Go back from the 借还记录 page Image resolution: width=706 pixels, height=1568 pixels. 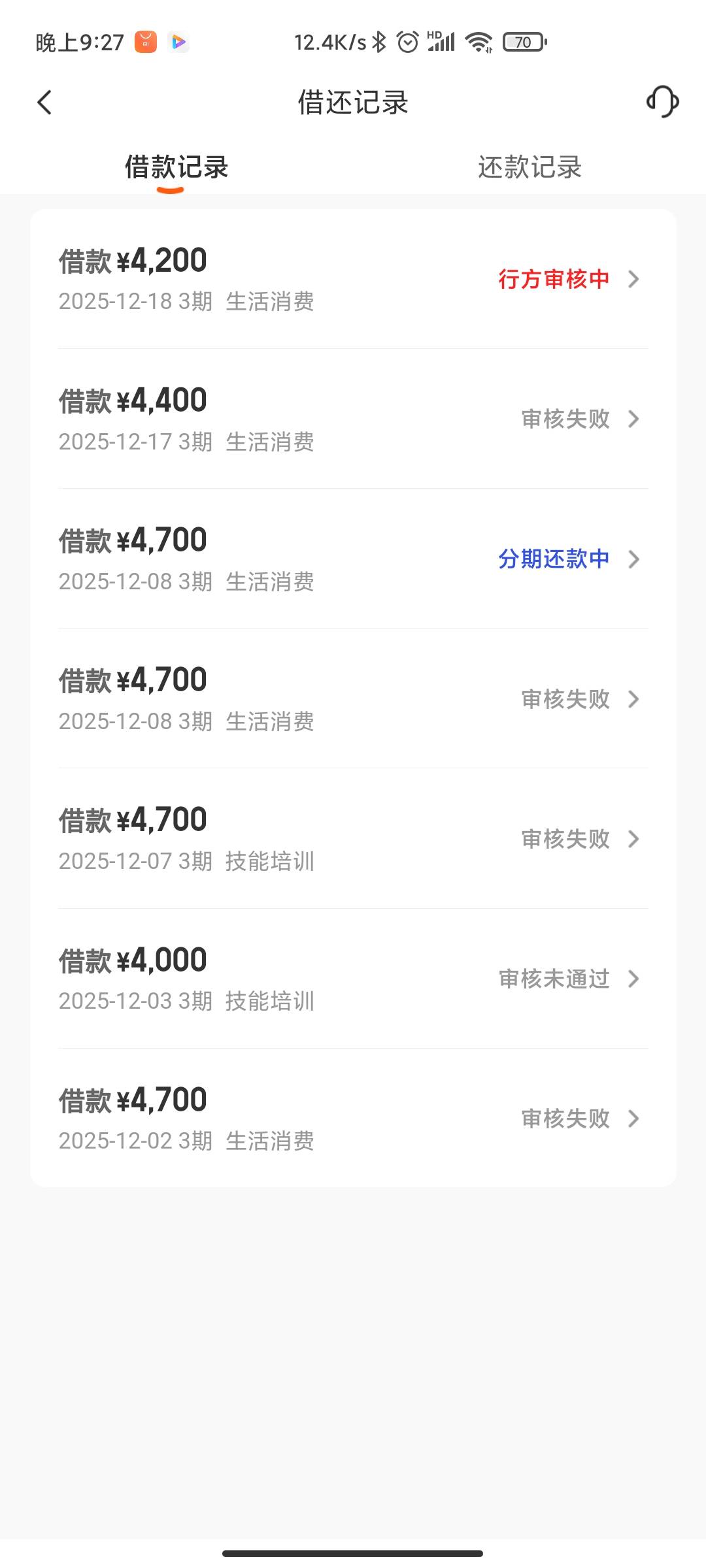44,103
